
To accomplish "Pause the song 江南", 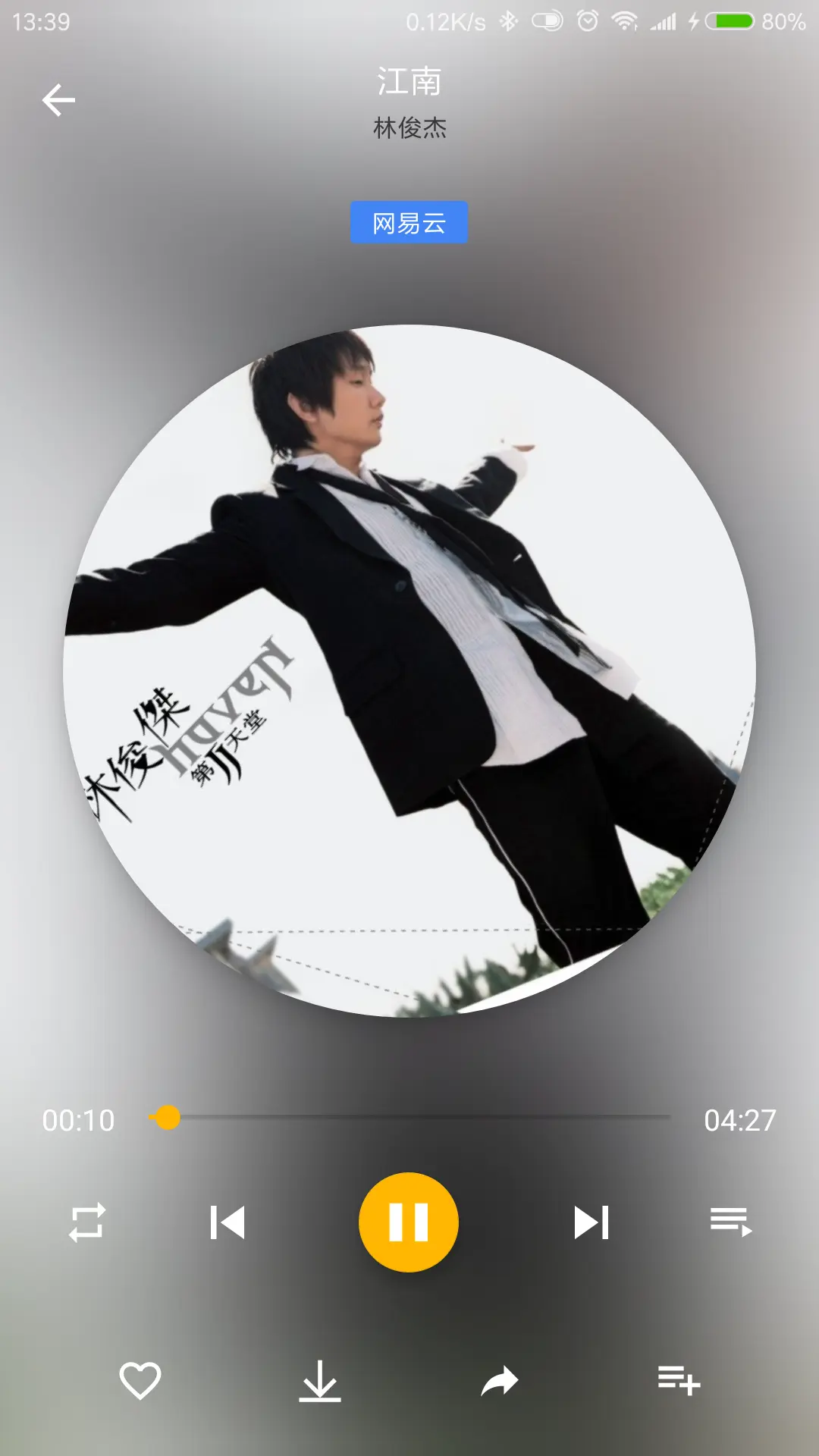I will 409,1222.
